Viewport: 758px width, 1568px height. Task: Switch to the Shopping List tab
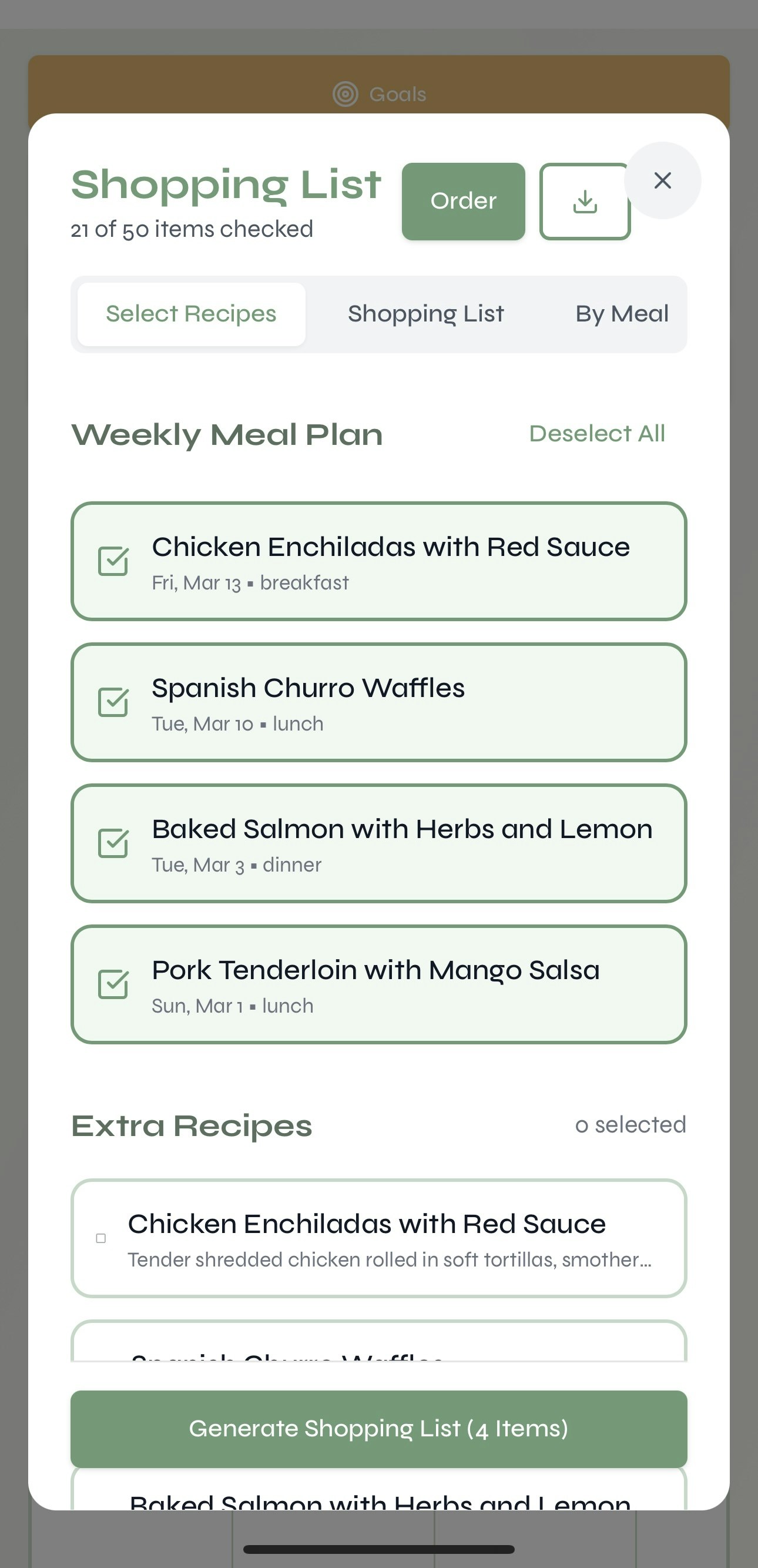pyautogui.click(x=426, y=314)
